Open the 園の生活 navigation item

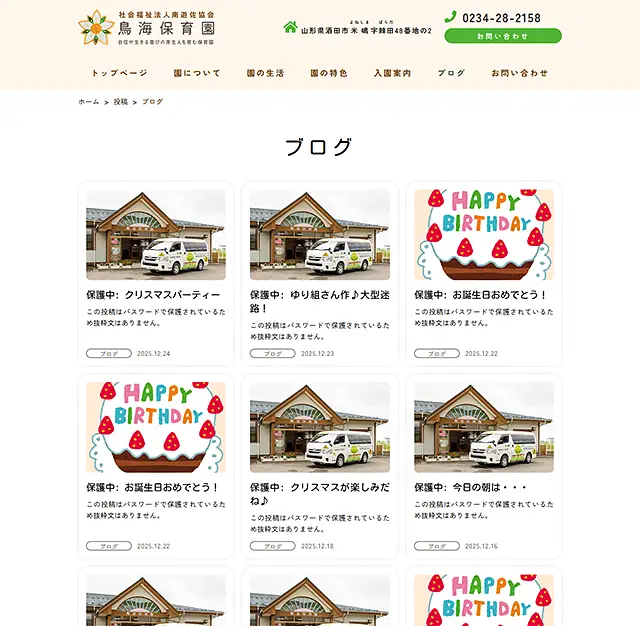click(x=265, y=73)
